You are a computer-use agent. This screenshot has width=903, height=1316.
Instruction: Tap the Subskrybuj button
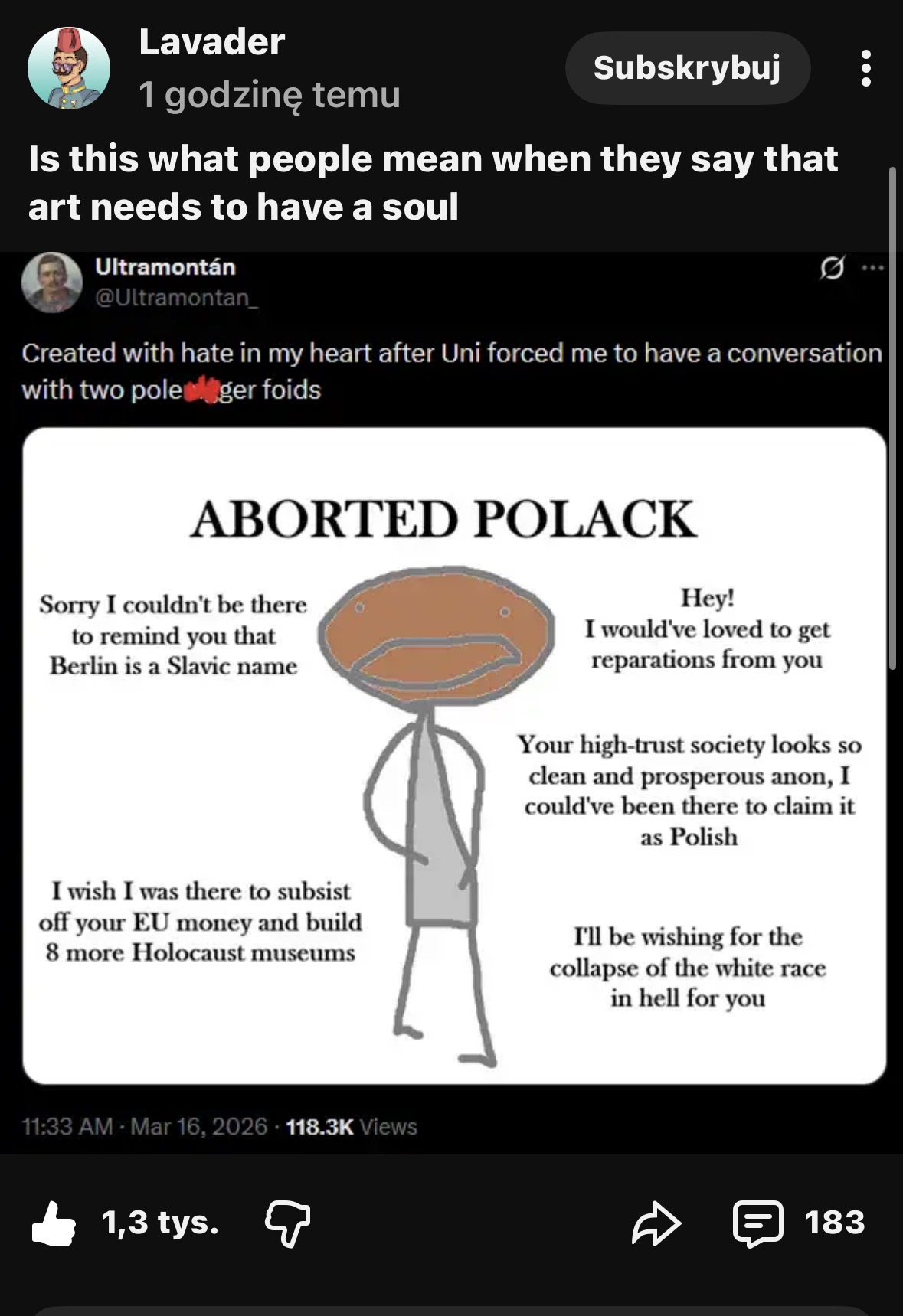point(687,68)
